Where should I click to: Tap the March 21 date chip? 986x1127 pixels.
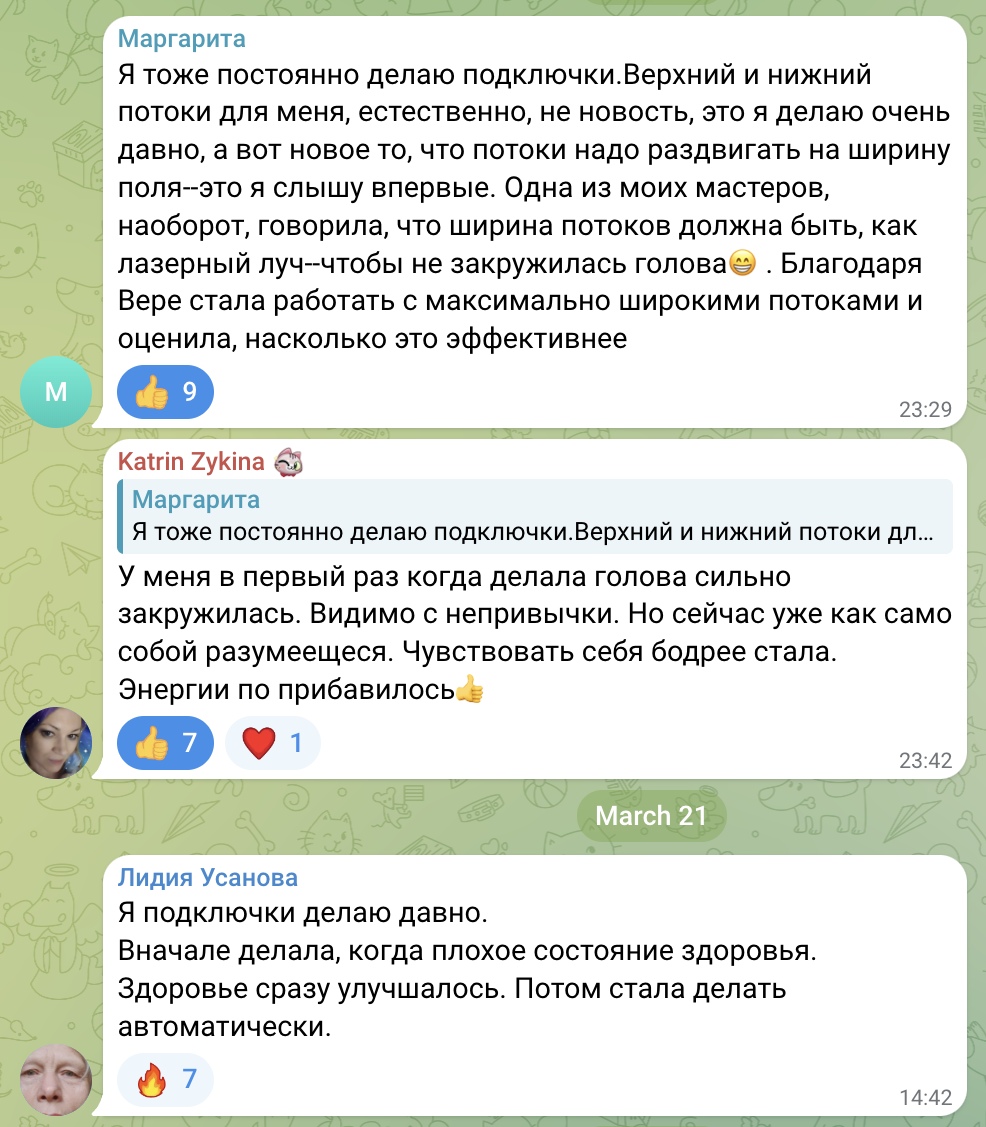tap(651, 815)
